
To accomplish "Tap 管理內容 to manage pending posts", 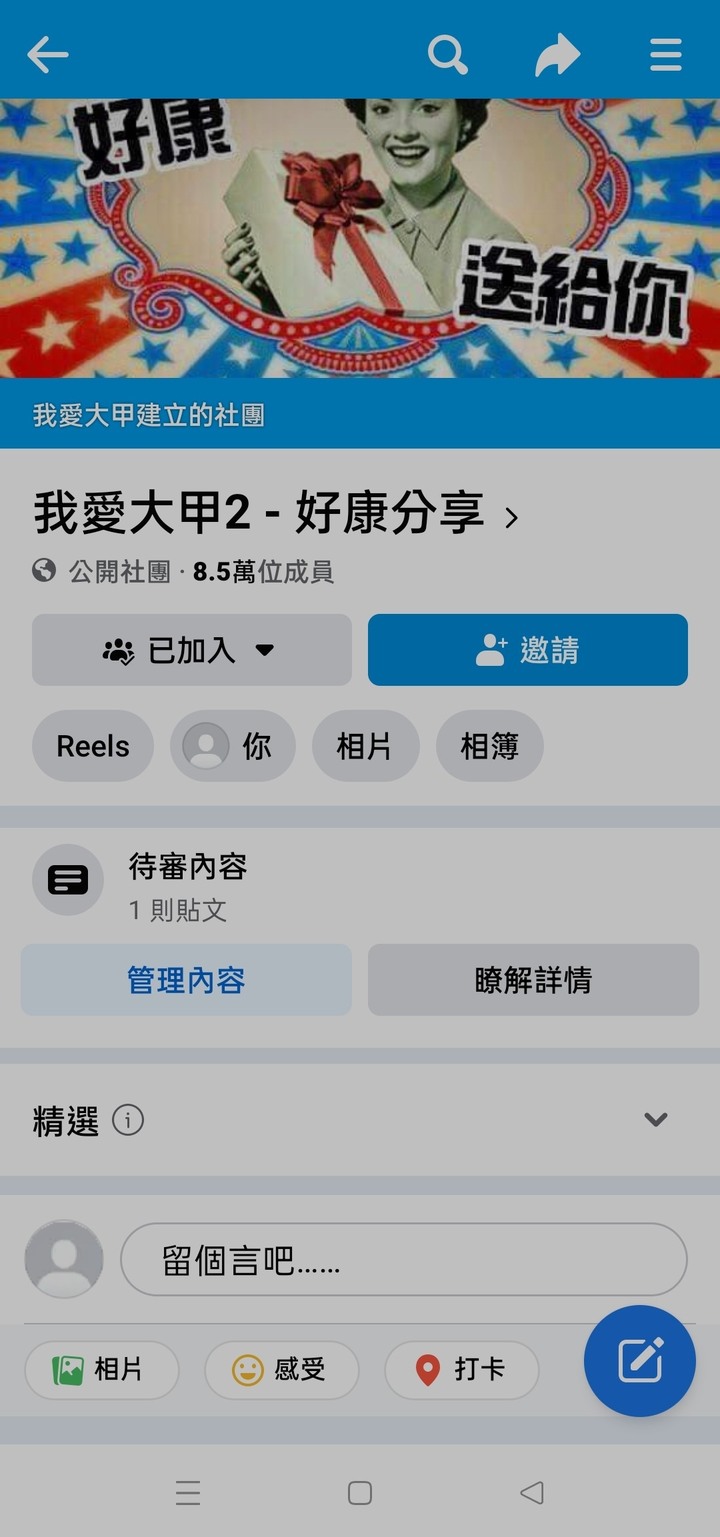I will coord(186,980).
